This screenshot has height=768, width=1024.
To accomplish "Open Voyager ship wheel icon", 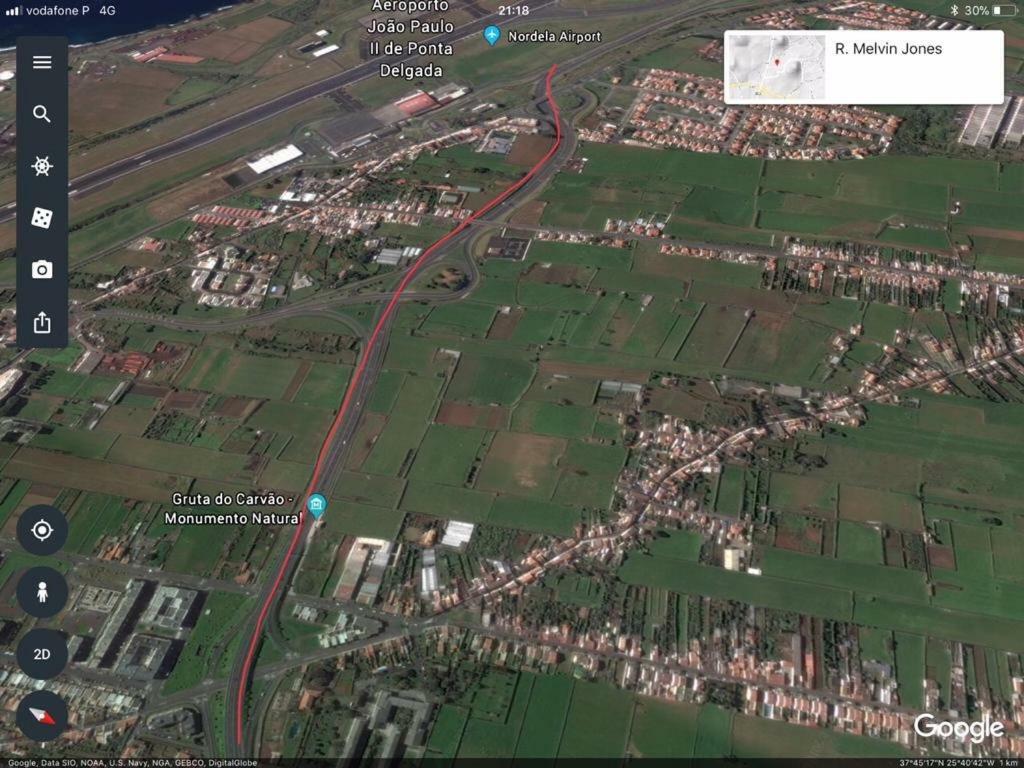I will (x=42, y=166).
